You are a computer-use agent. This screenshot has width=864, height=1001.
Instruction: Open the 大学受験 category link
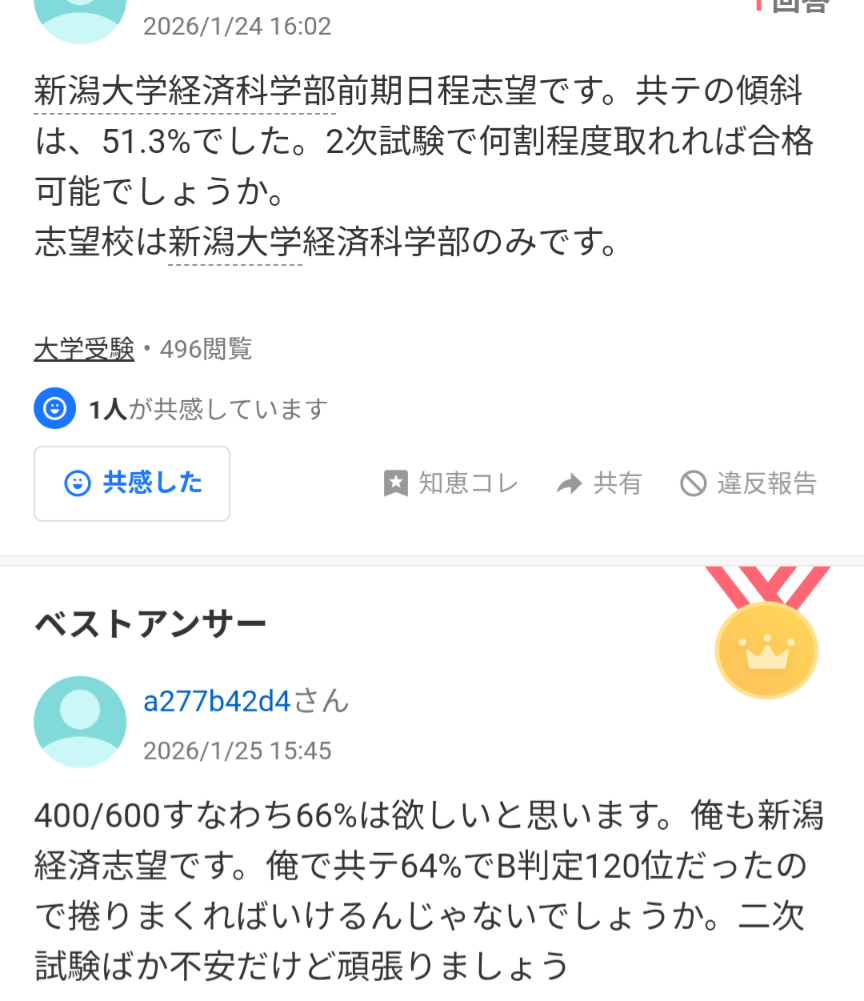84,349
